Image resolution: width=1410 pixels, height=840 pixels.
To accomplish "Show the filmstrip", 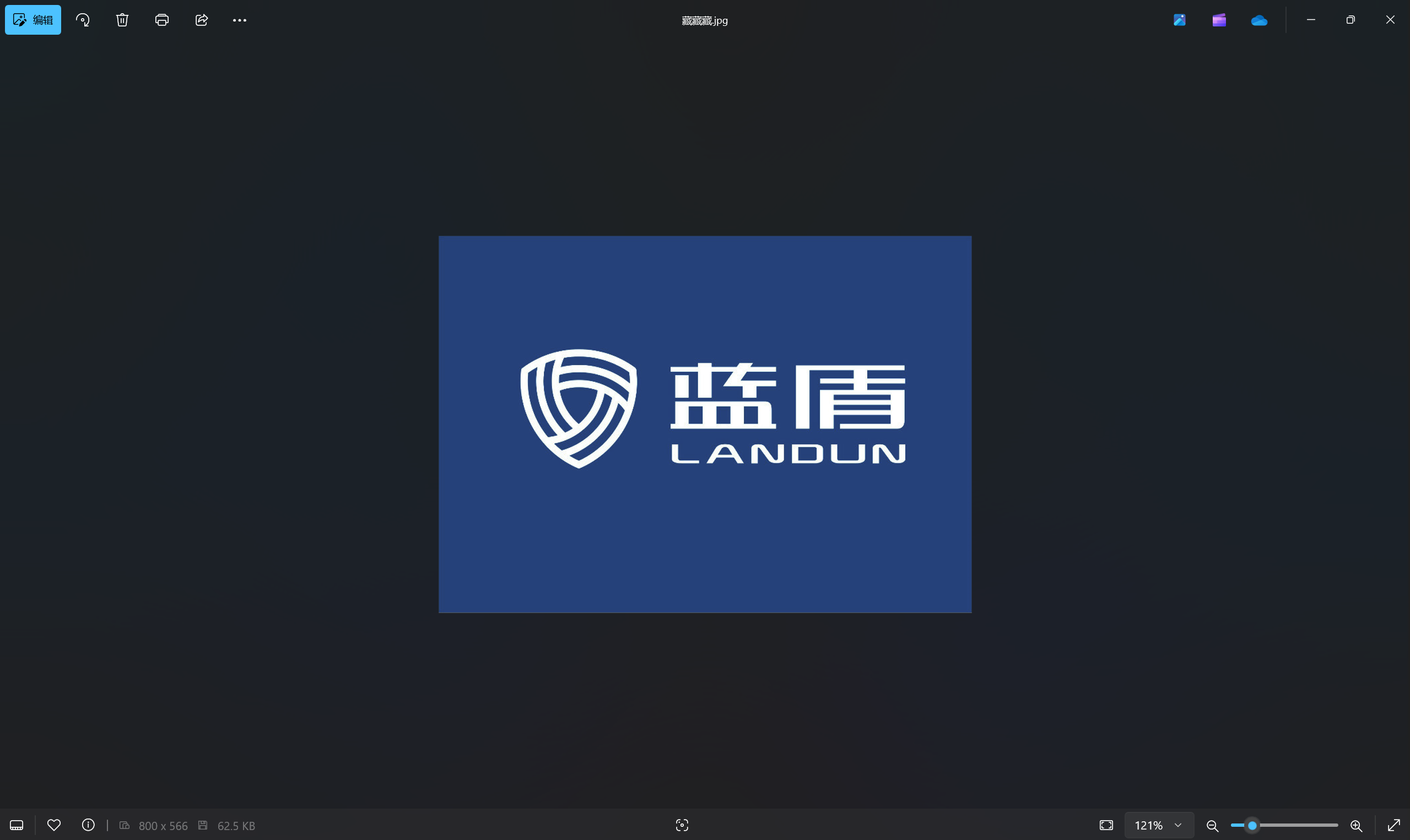I will pos(17,825).
